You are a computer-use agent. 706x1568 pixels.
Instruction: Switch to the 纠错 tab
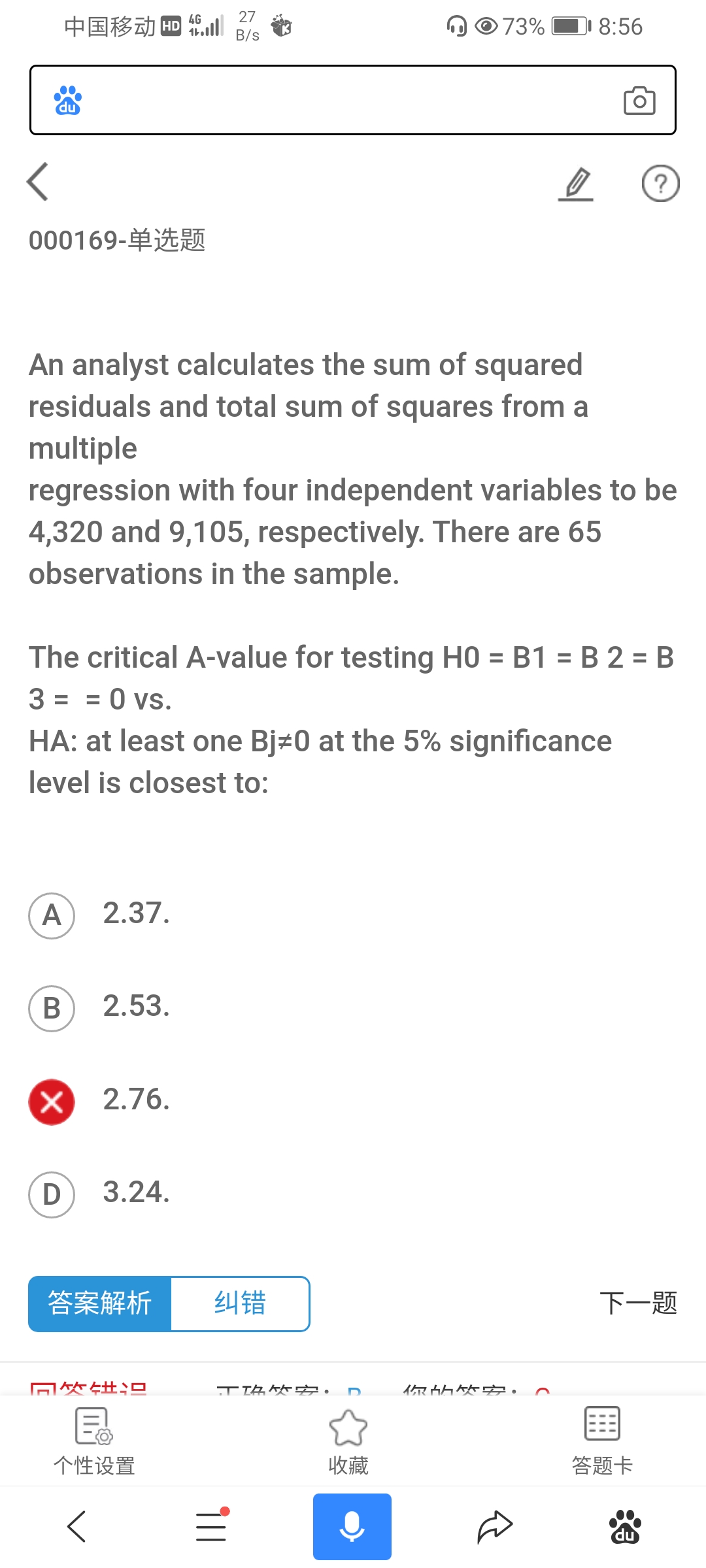click(x=240, y=1303)
